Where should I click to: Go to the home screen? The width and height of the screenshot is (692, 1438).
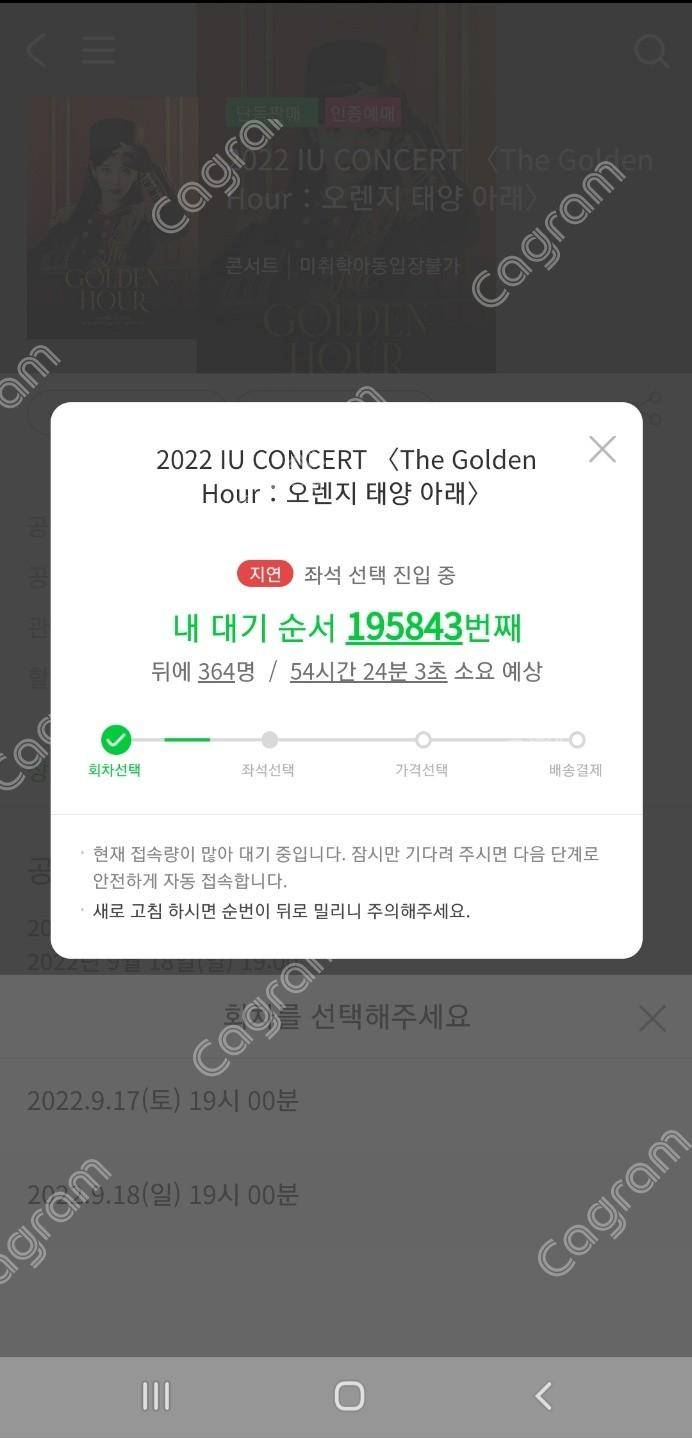(349, 1396)
